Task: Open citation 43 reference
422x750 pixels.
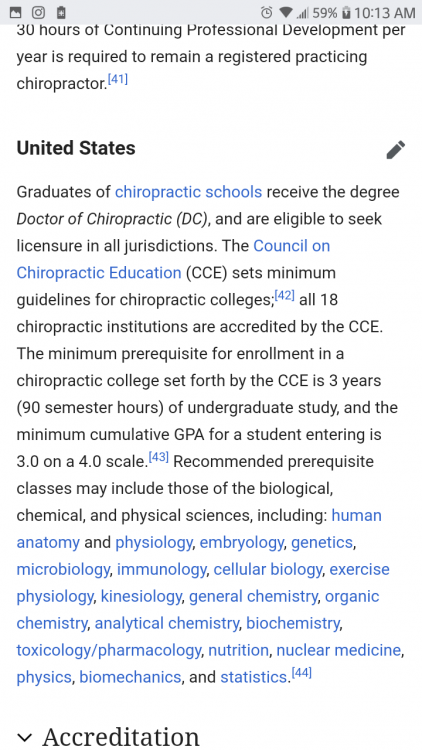Action: (159, 457)
